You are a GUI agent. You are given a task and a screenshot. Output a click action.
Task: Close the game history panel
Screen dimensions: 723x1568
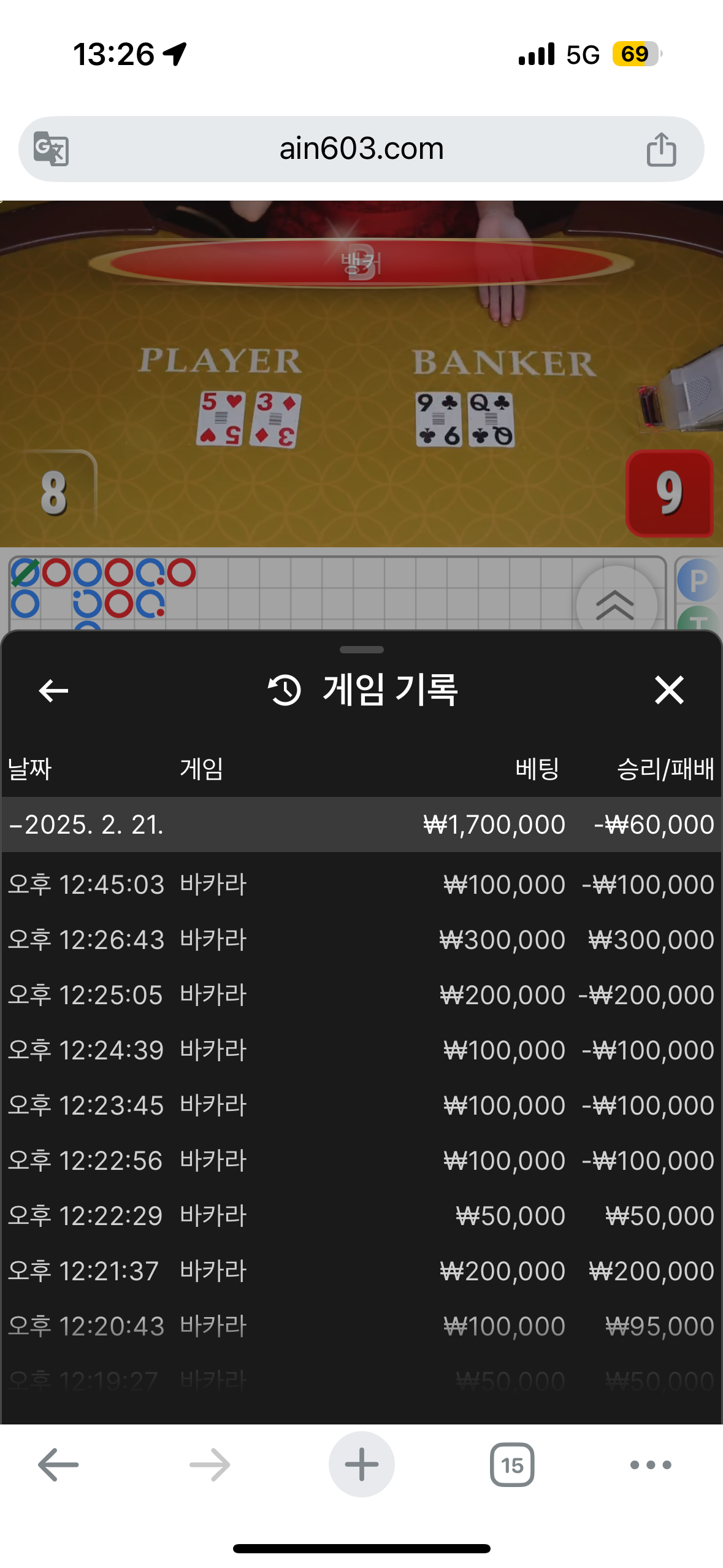click(668, 690)
